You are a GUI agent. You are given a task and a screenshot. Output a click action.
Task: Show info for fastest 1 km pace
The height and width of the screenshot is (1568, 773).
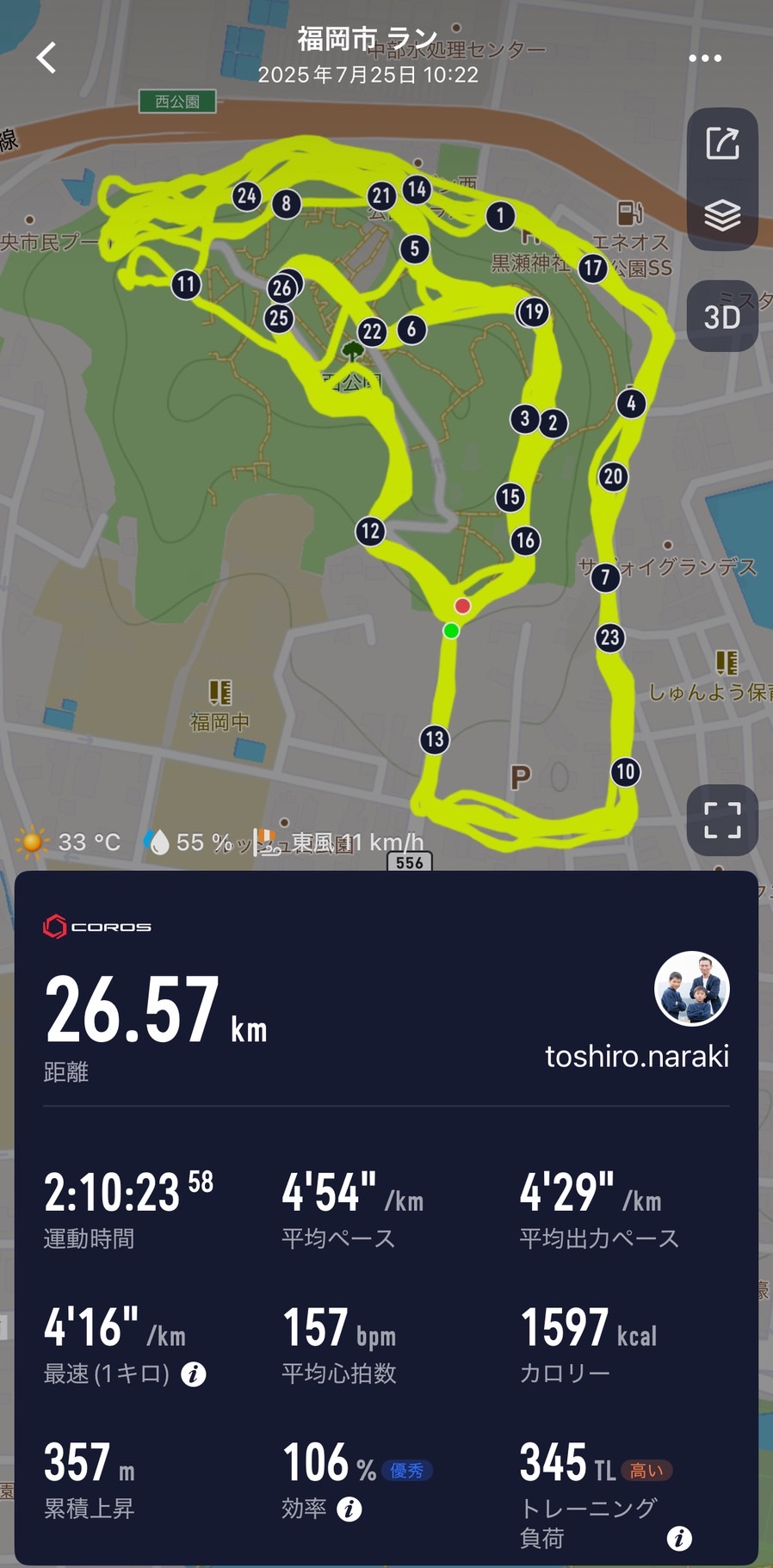(194, 1374)
